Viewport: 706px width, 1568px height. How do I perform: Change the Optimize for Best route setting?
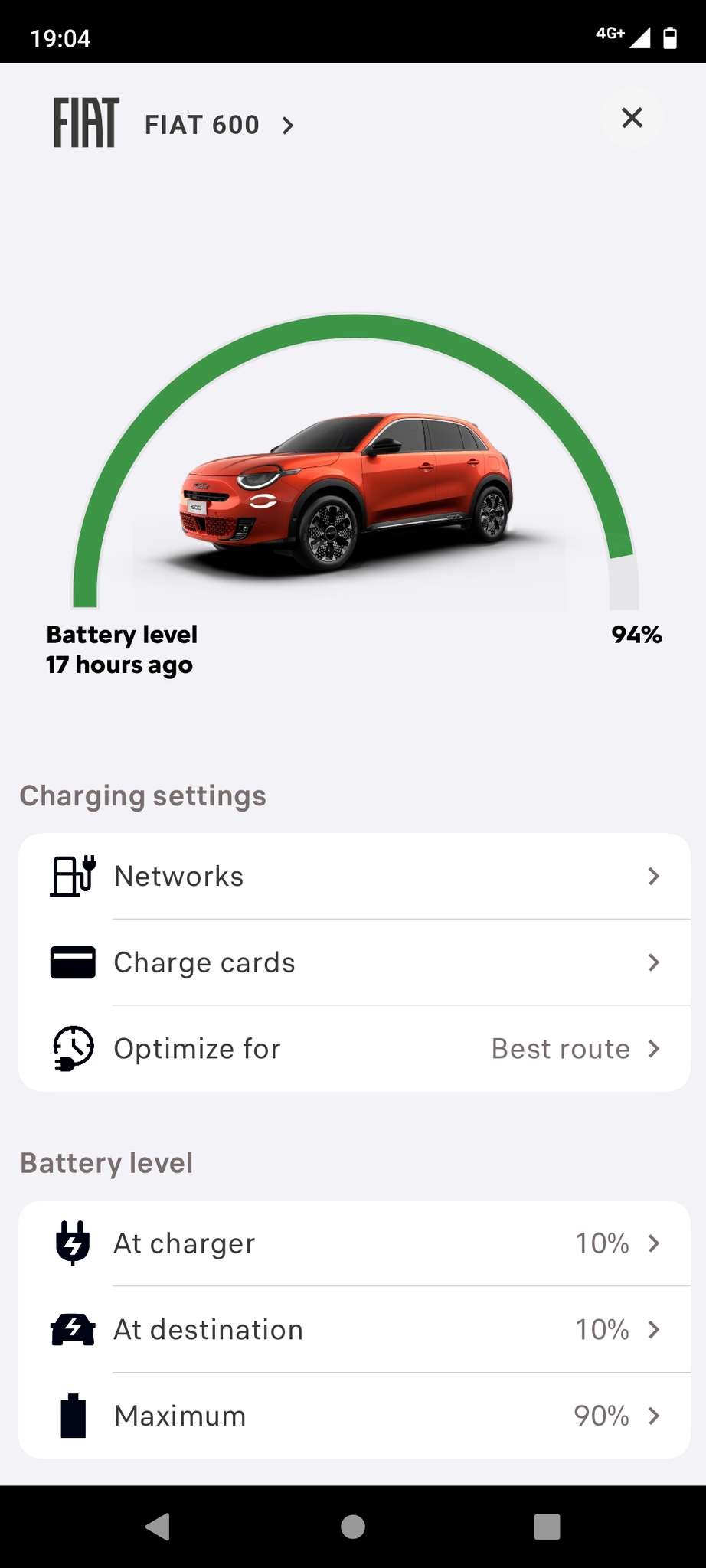point(354,1048)
